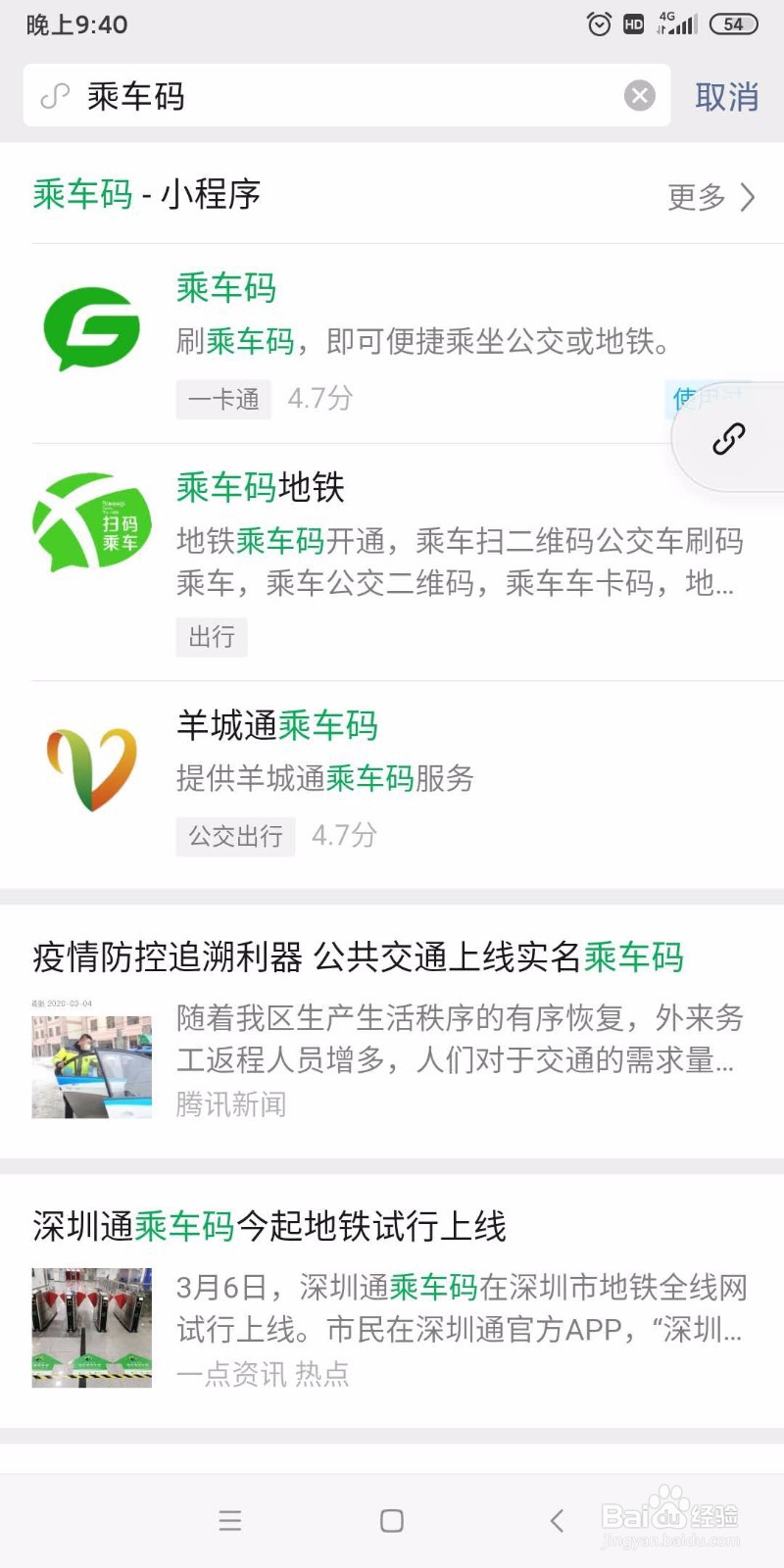Tap the HD status bar icon
The image size is (784, 1568).
click(632, 24)
